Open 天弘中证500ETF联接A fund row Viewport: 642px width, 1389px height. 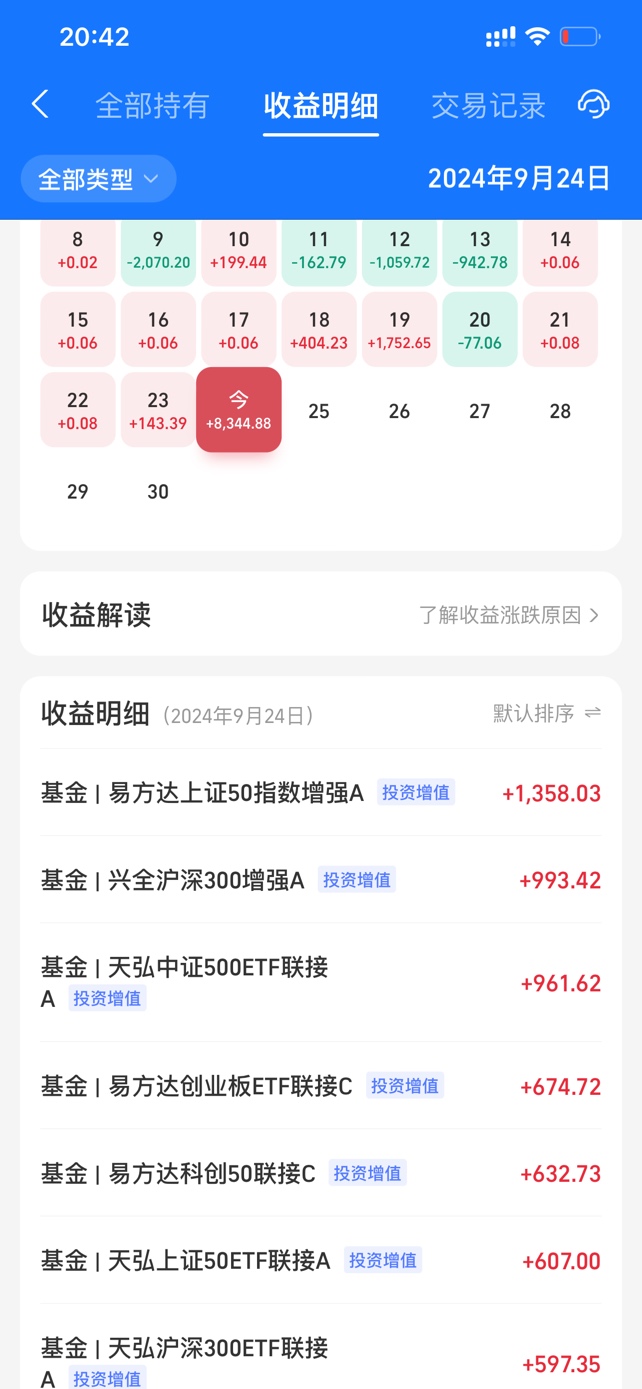pyautogui.click(x=321, y=983)
